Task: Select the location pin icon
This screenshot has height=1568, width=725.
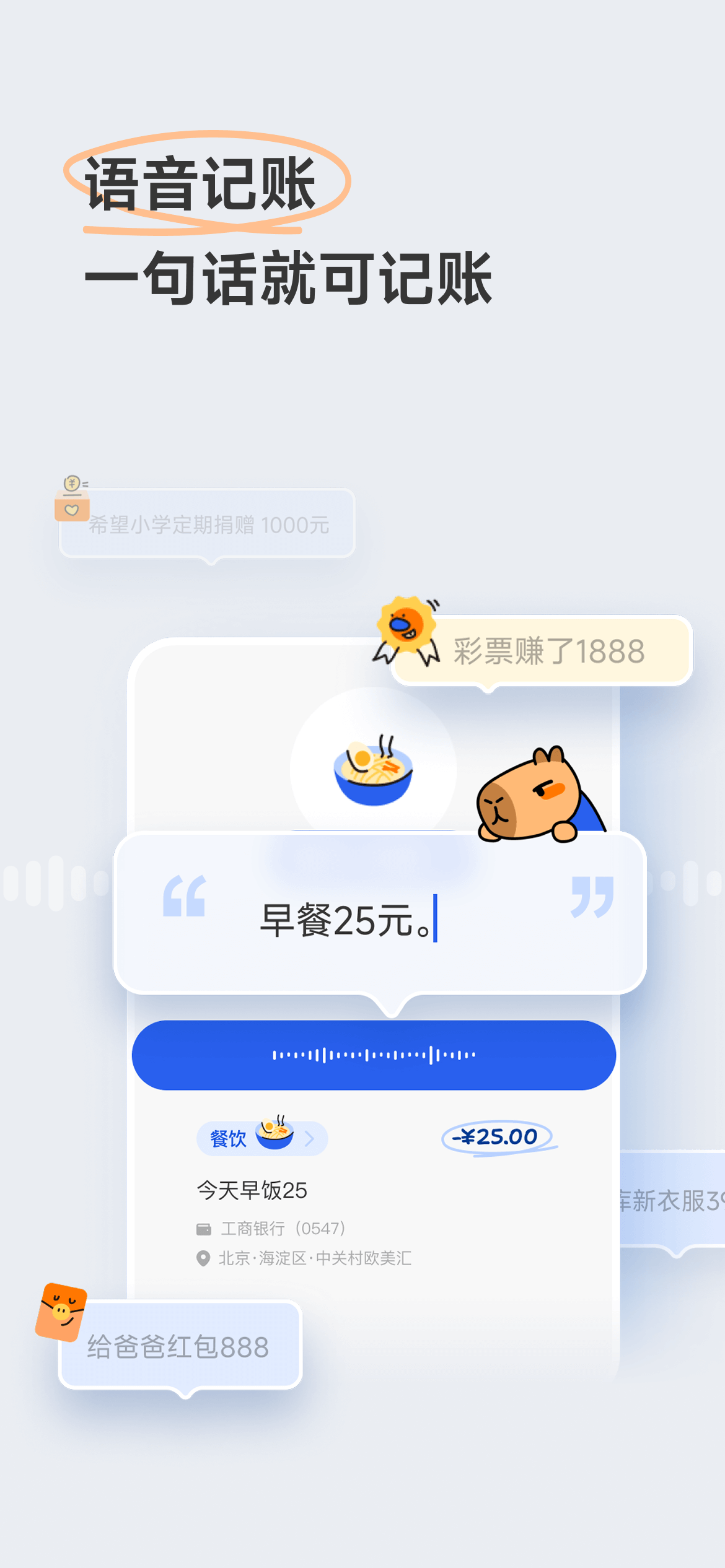Action: pos(204,1258)
